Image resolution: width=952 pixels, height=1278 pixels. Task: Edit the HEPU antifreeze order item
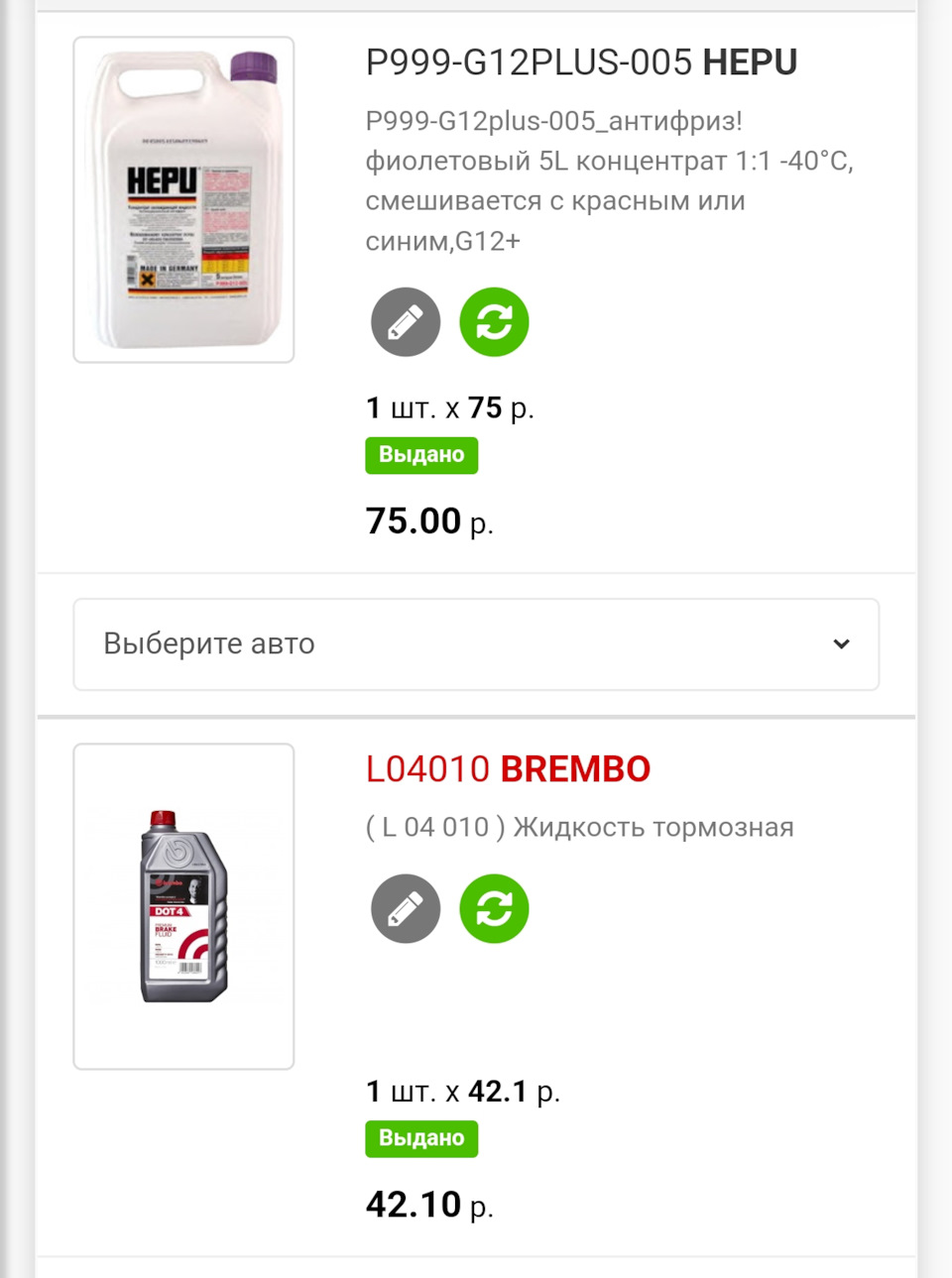(x=406, y=322)
